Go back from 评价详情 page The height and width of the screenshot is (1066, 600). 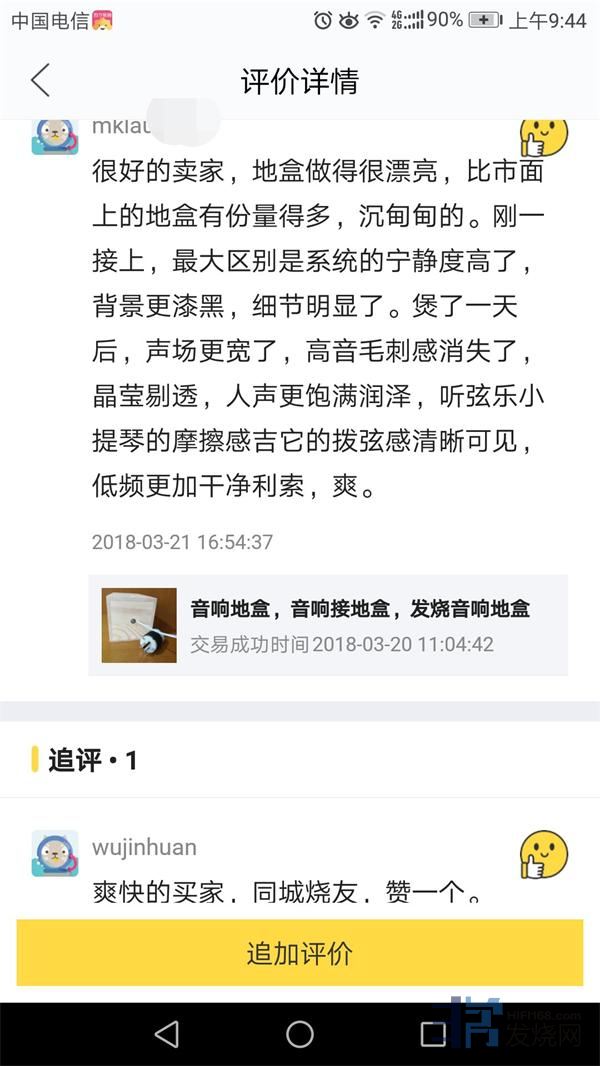pyautogui.click(x=41, y=81)
